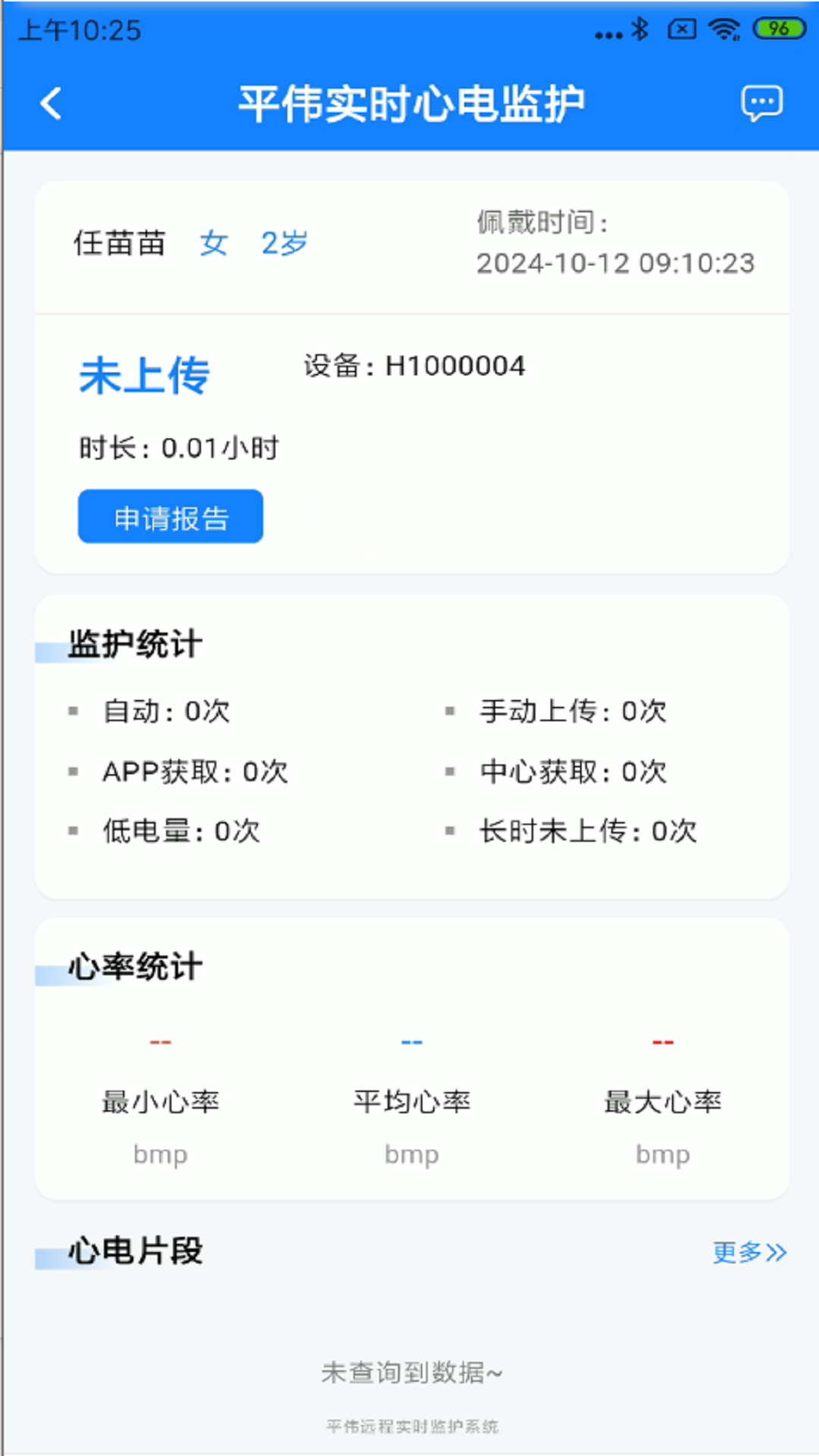Tap the device number H1000004
The height and width of the screenshot is (1456, 819).
[455, 366]
